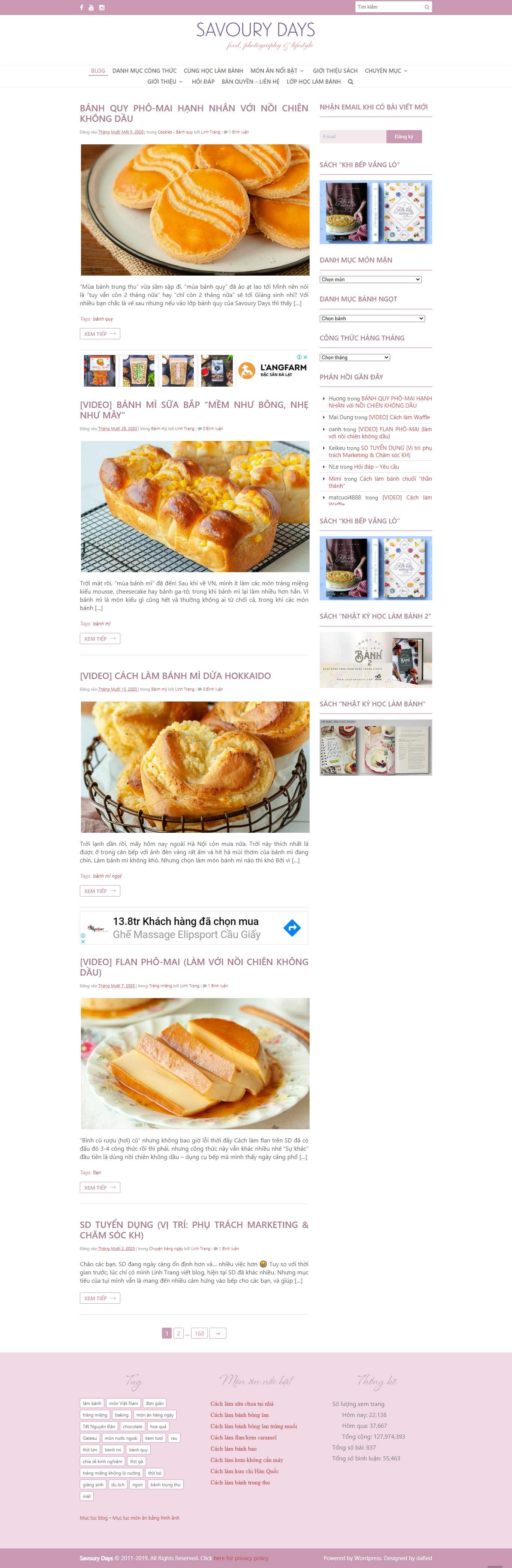Expand MÓN ĂN NỔI BẬT menu

pyautogui.click(x=276, y=70)
